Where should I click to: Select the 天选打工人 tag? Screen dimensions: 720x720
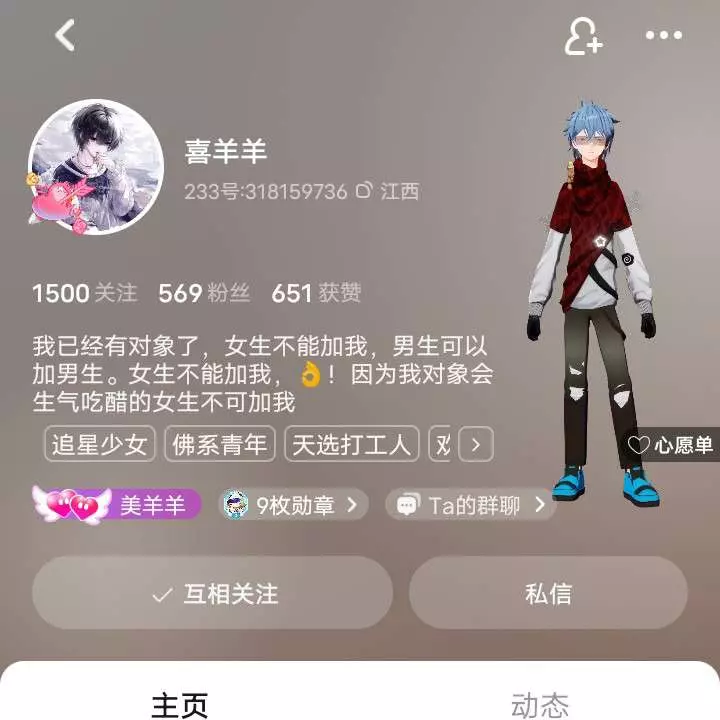(352, 444)
